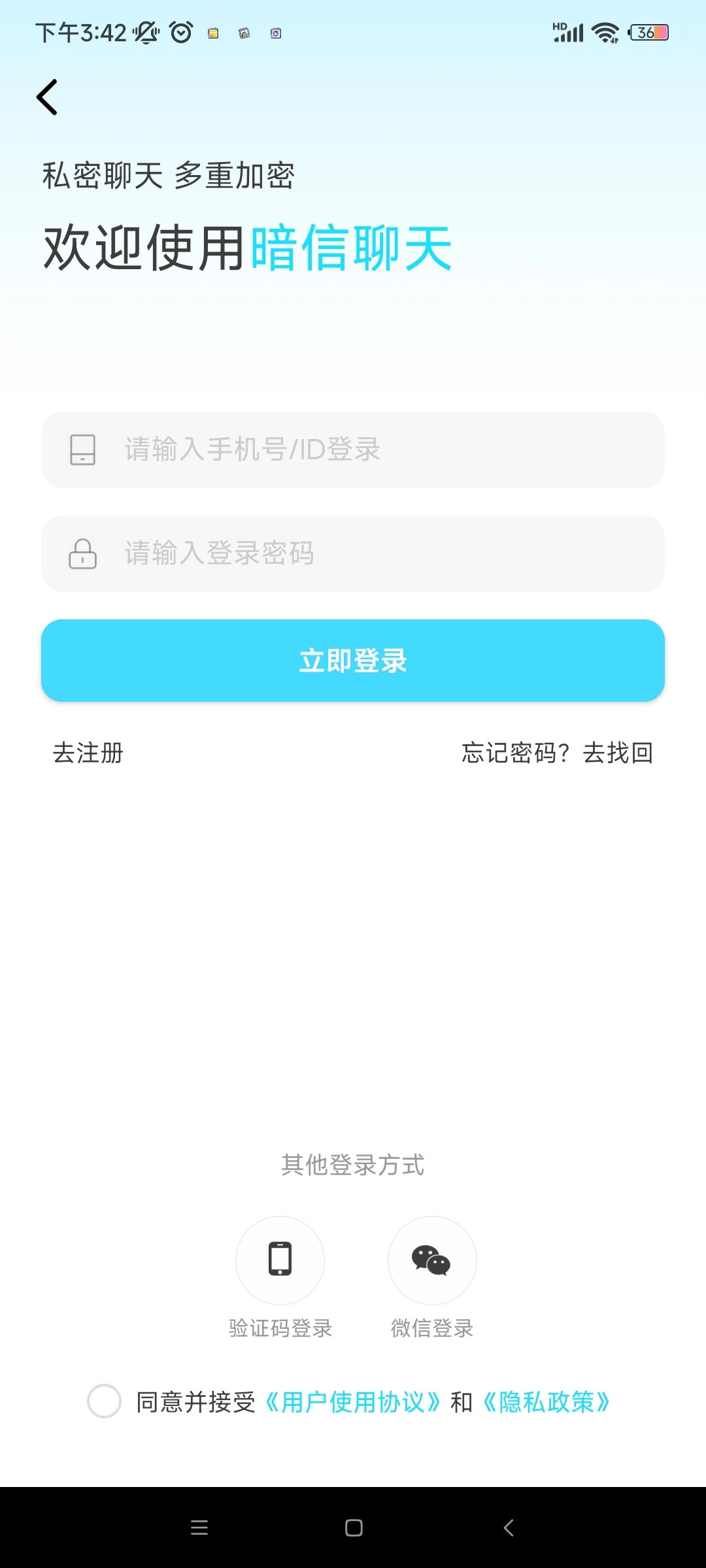Click the lock icon in the password field
The image size is (706, 1568).
(82, 553)
